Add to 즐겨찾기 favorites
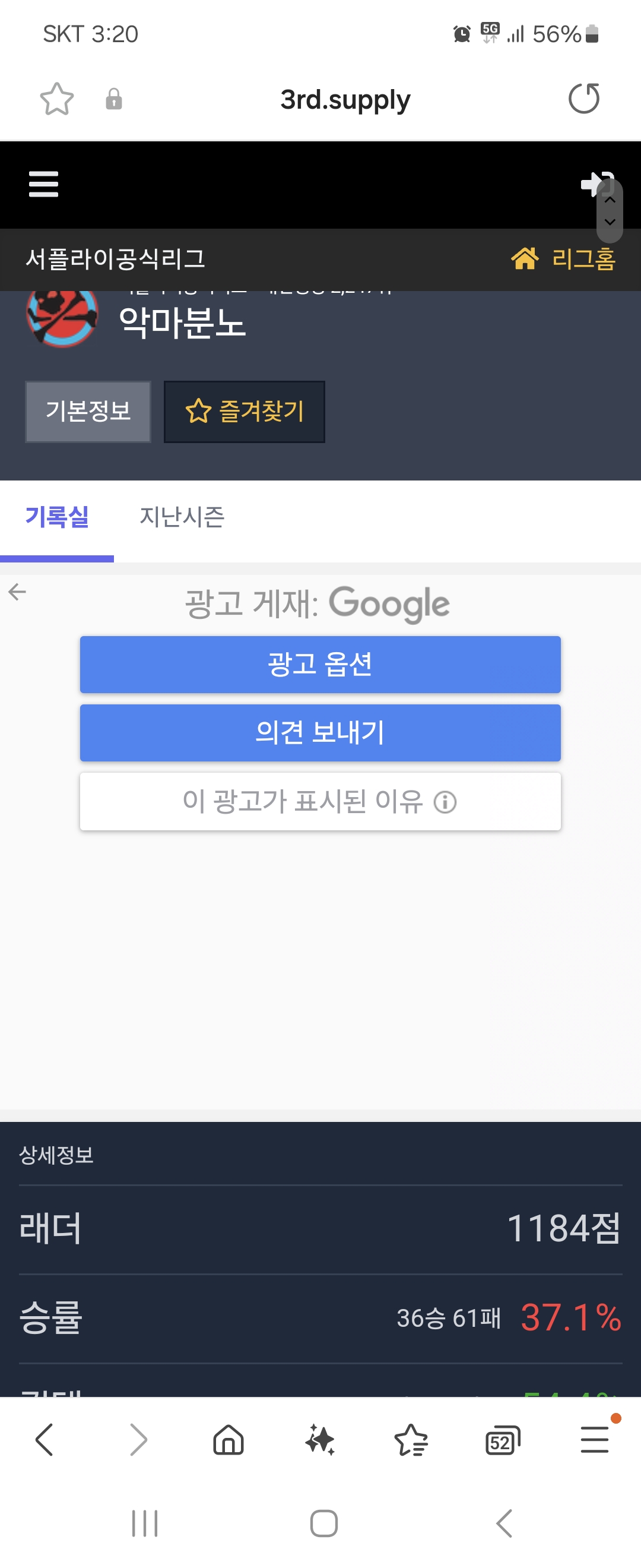 [245, 412]
